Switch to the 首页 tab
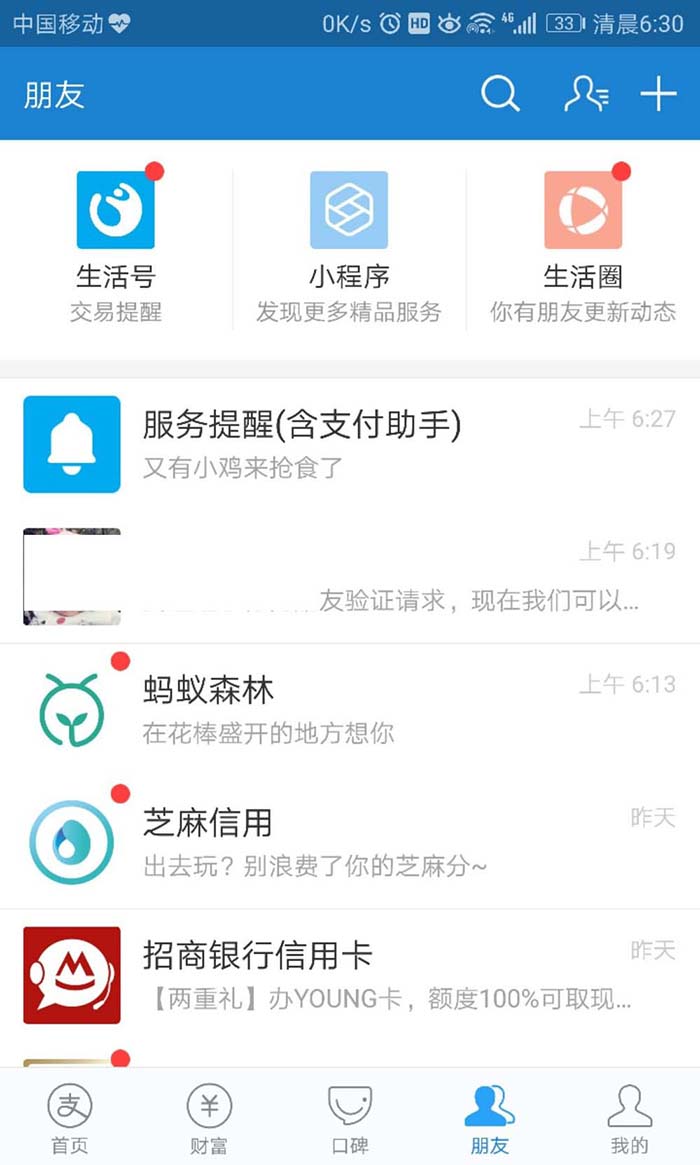 [x=70, y=1118]
